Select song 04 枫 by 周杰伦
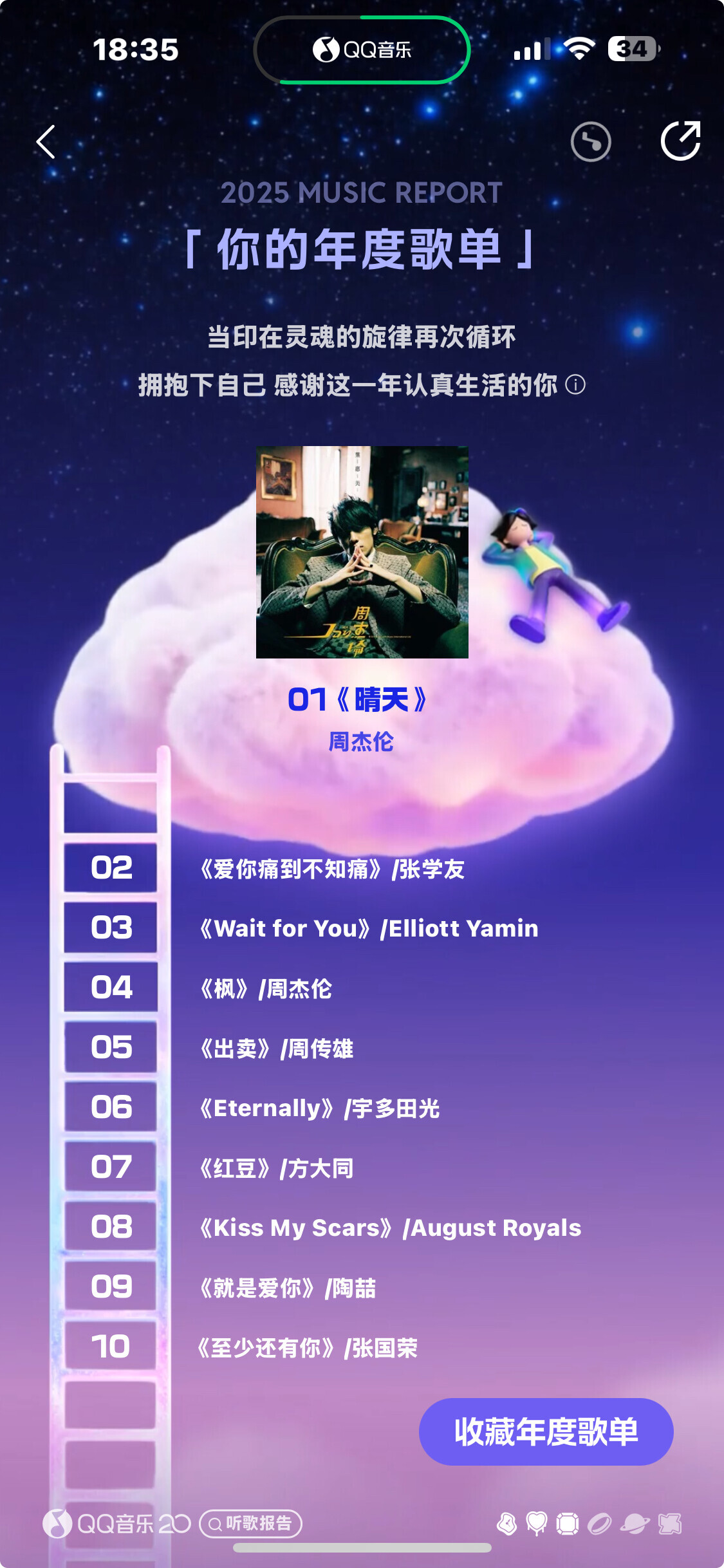Viewport: 724px width, 1568px height. pos(265,989)
